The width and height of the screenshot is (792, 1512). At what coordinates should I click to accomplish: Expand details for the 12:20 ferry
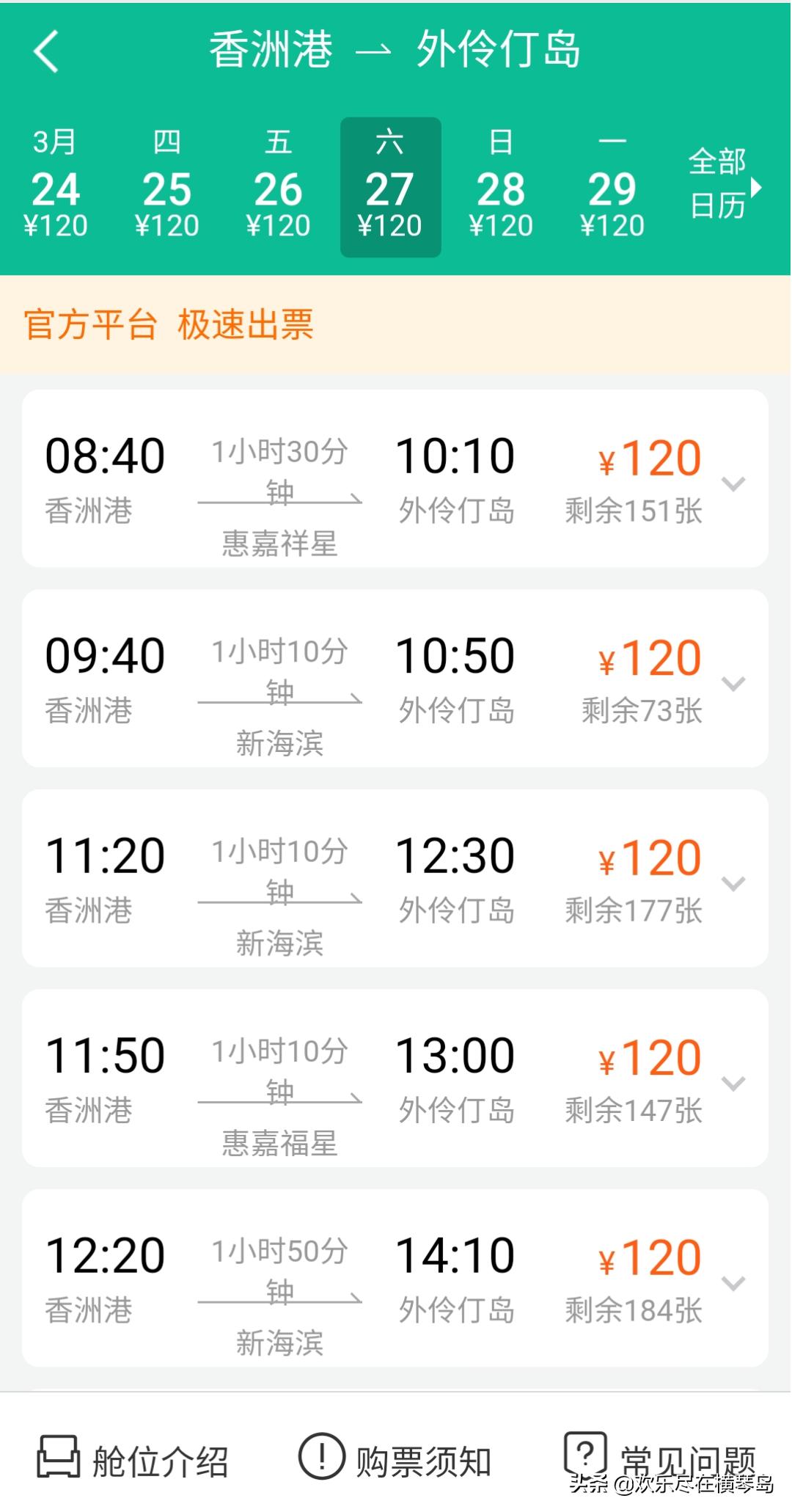(732, 1284)
